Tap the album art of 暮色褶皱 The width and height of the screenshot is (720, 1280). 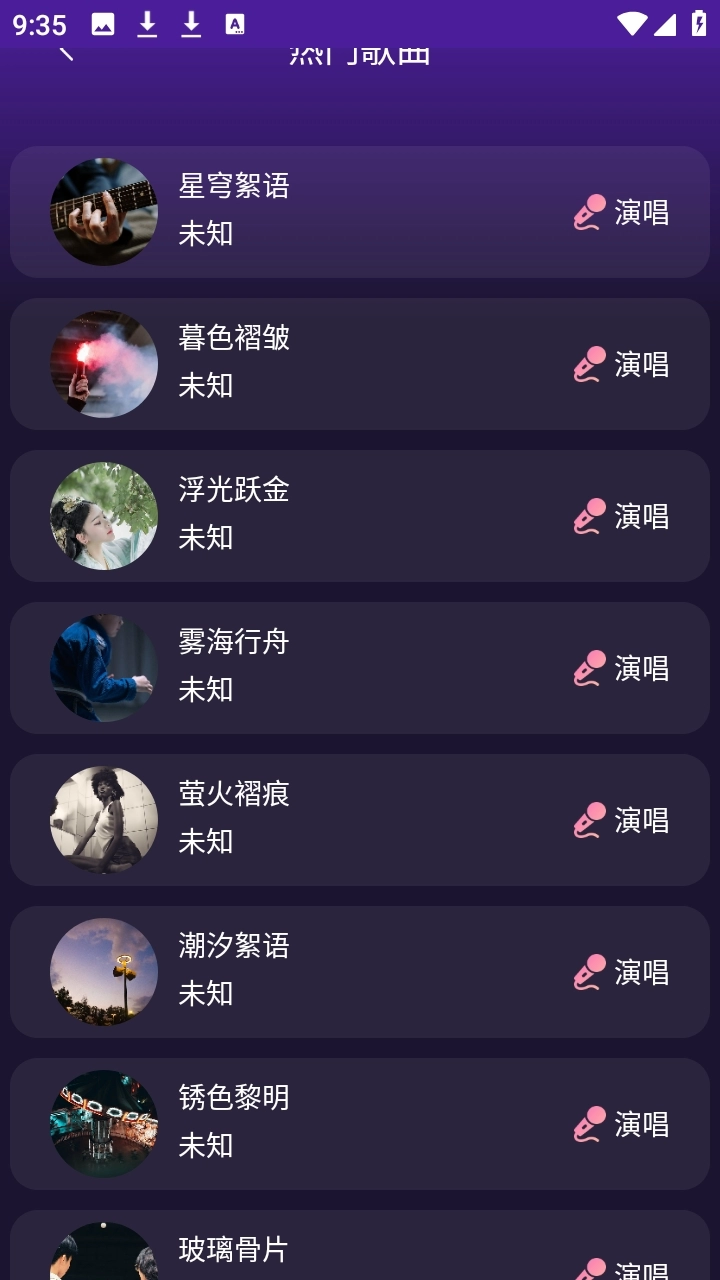[103, 364]
